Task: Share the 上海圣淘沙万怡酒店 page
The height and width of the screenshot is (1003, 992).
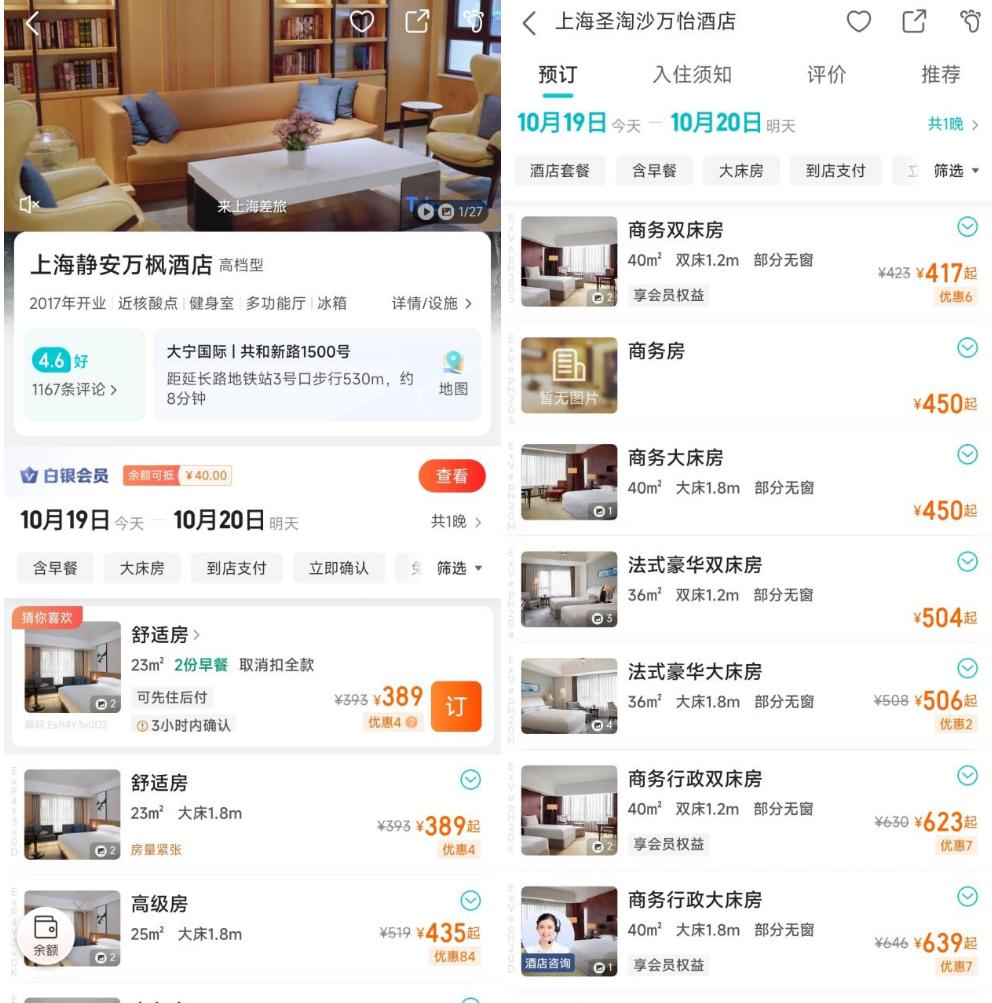Action: [x=914, y=21]
